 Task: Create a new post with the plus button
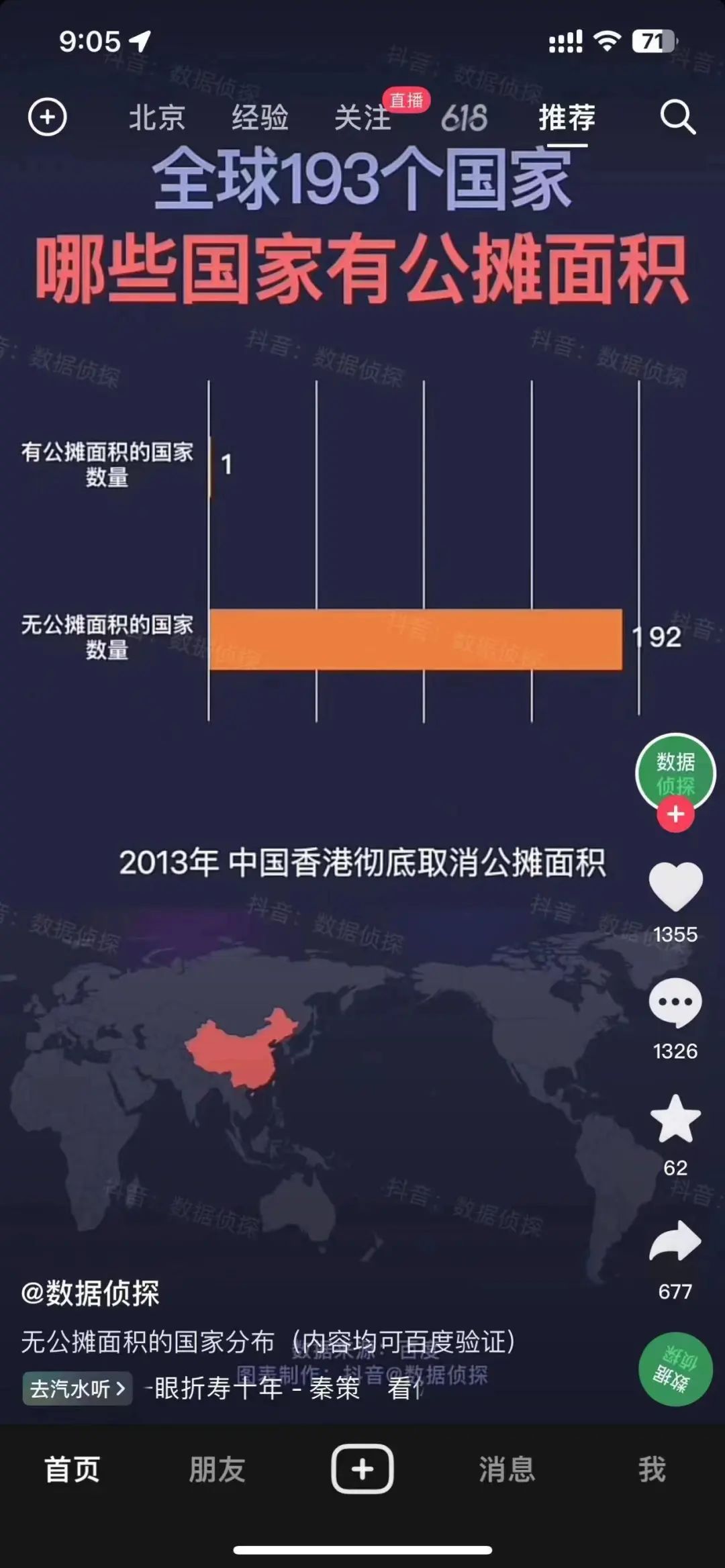pyautogui.click(x=362, y=1469)
